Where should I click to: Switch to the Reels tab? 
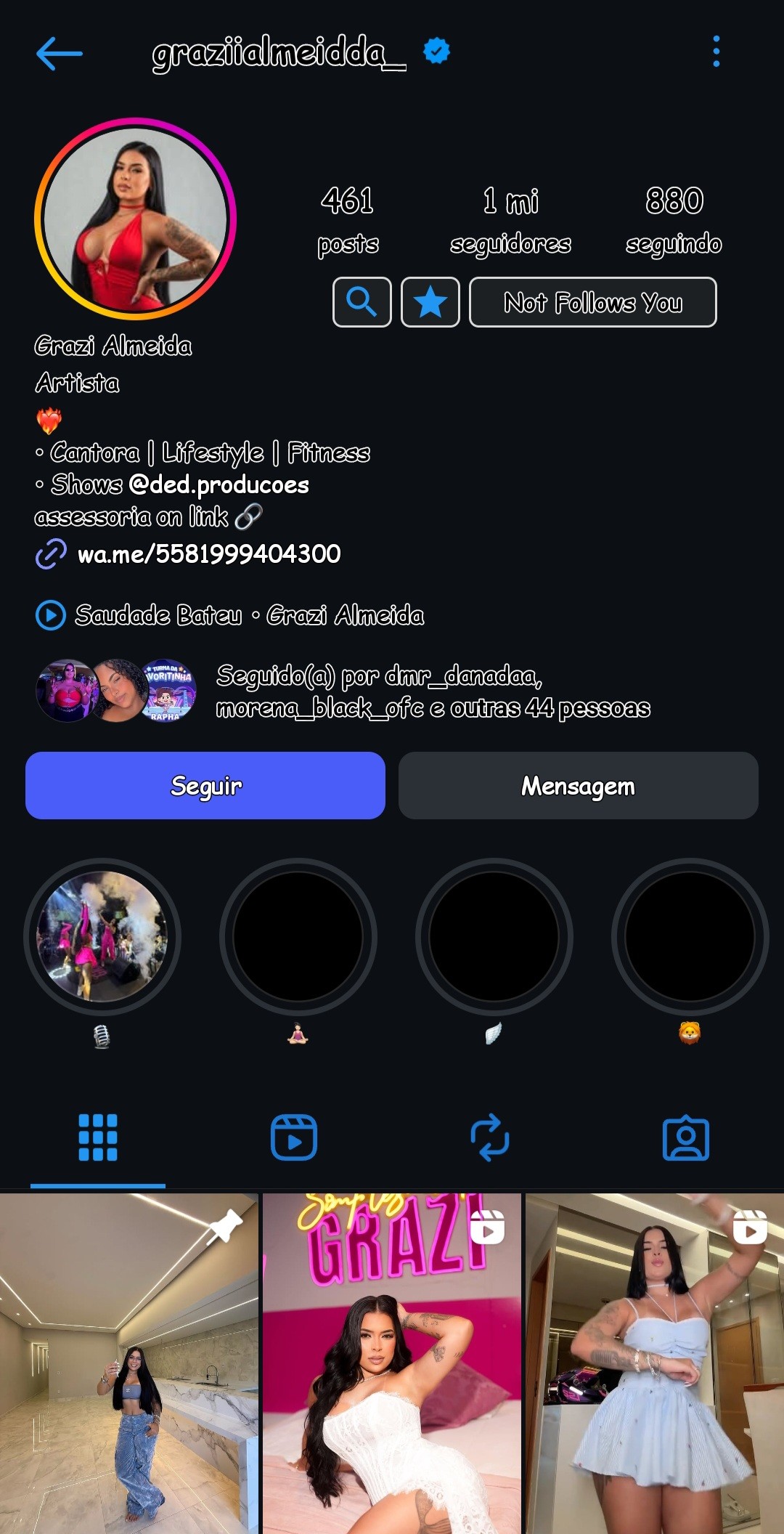(x=293, y=1137)
